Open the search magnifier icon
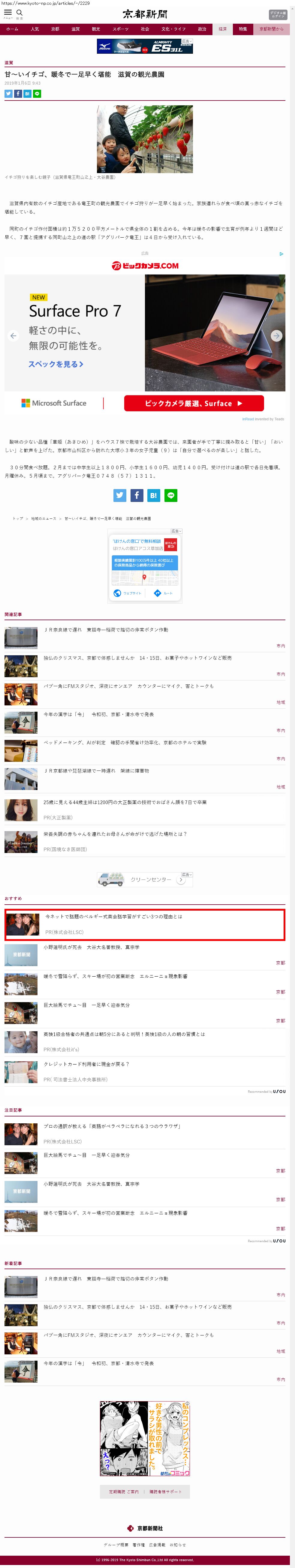The width and height of the screenshot is (295, 1568). coord(20,13)
